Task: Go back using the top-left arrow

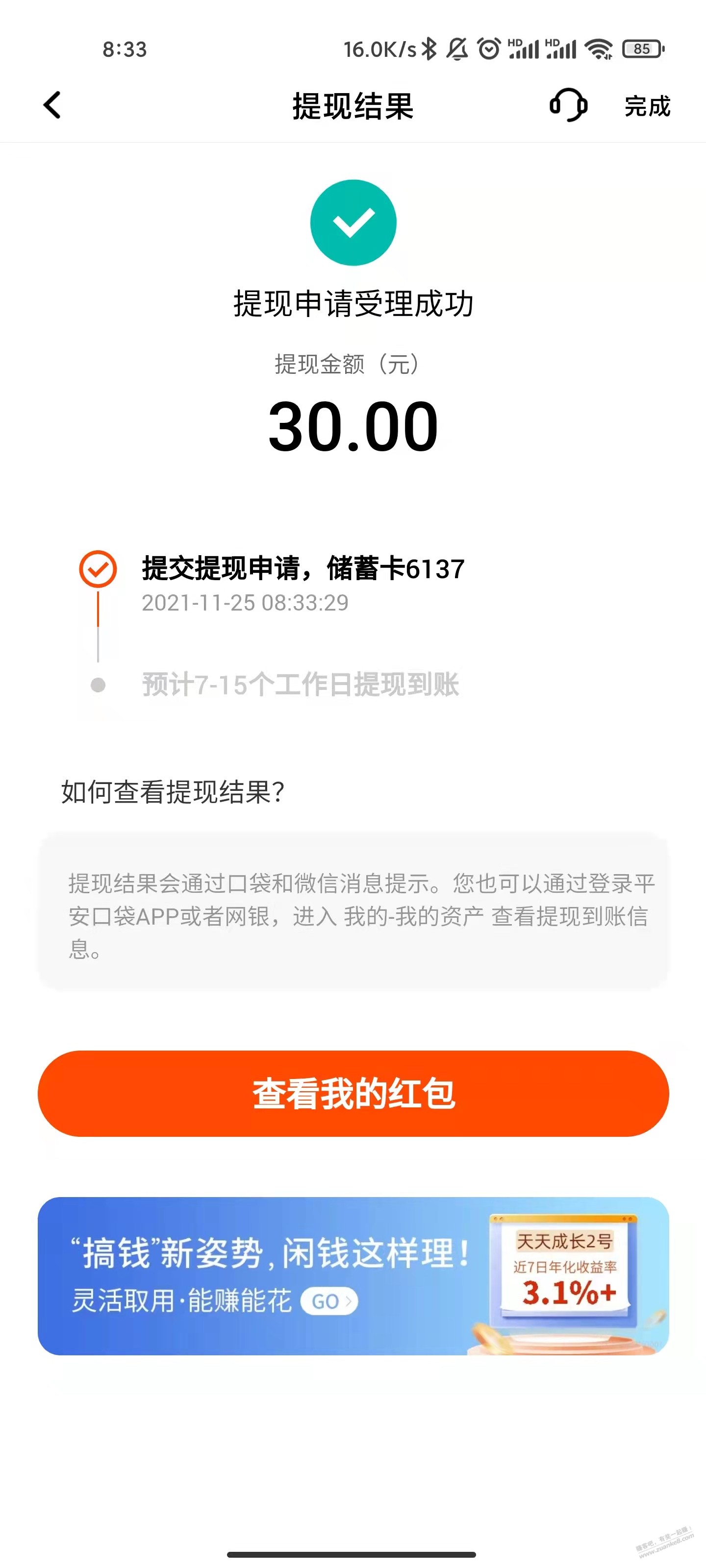Action: click(x=52, y=105)
